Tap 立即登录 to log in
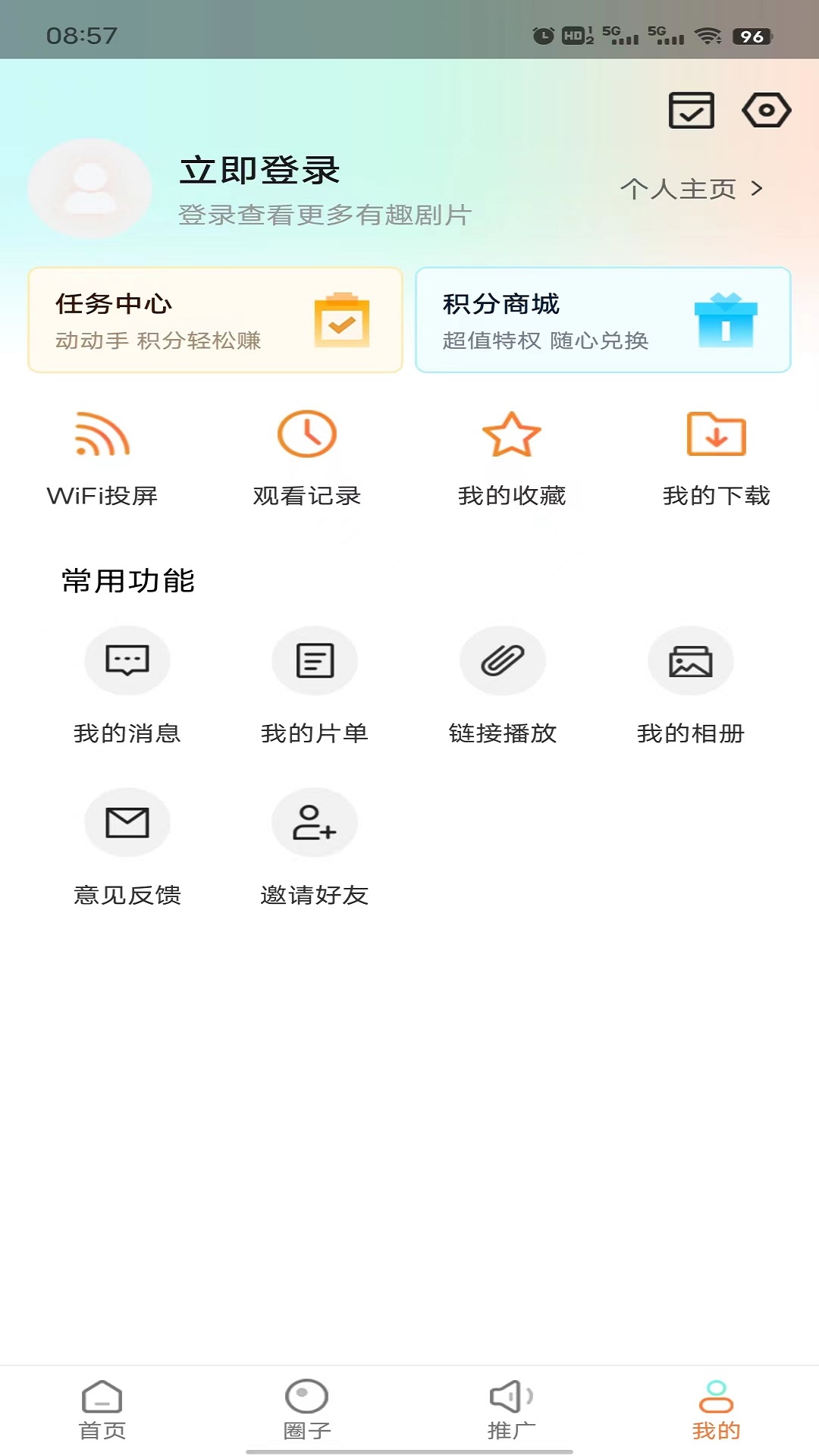The height and width of the screenshot is (1456, 819). click(259, 171)
